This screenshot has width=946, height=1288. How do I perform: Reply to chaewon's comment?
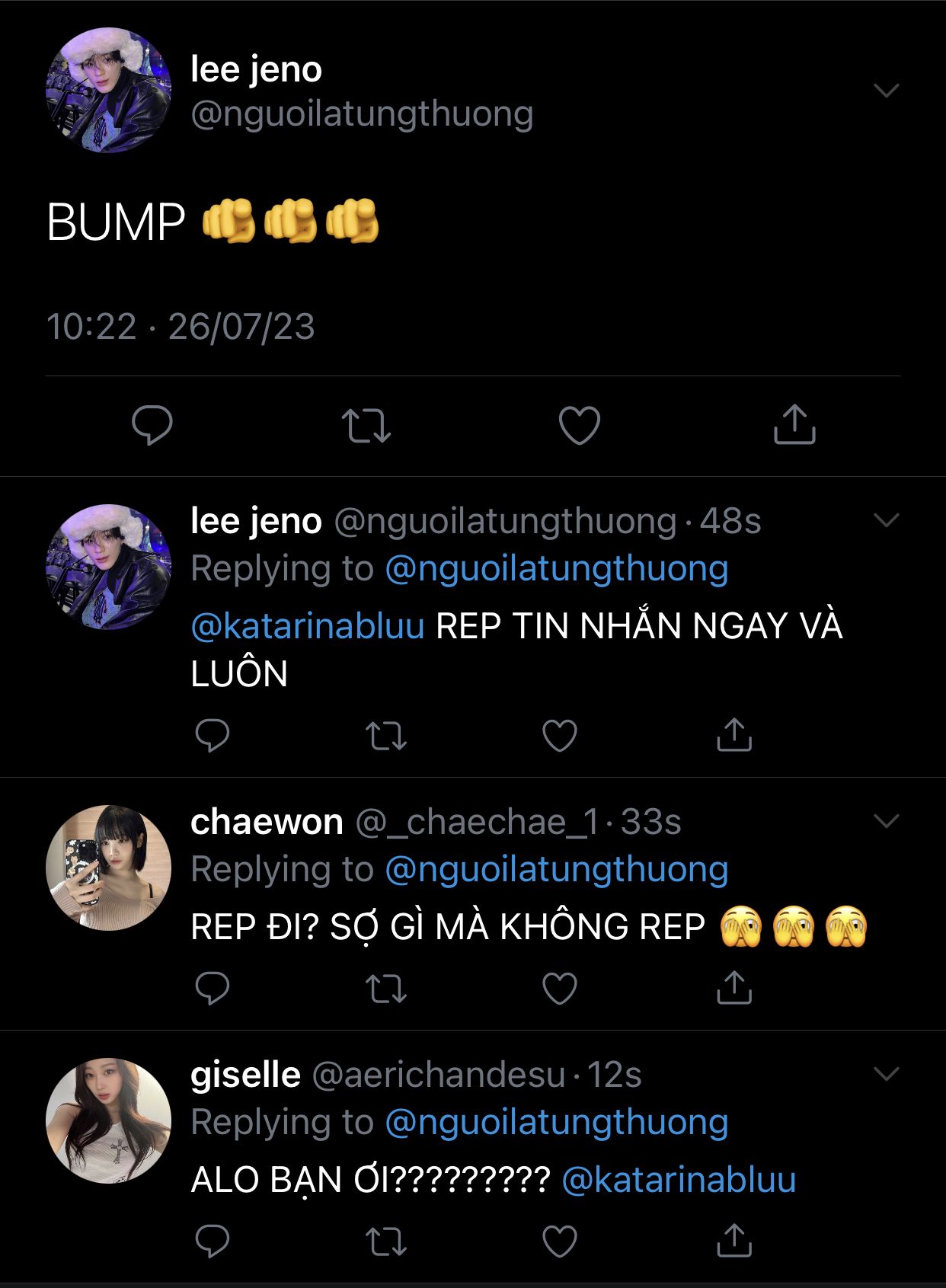pos(212,988)
